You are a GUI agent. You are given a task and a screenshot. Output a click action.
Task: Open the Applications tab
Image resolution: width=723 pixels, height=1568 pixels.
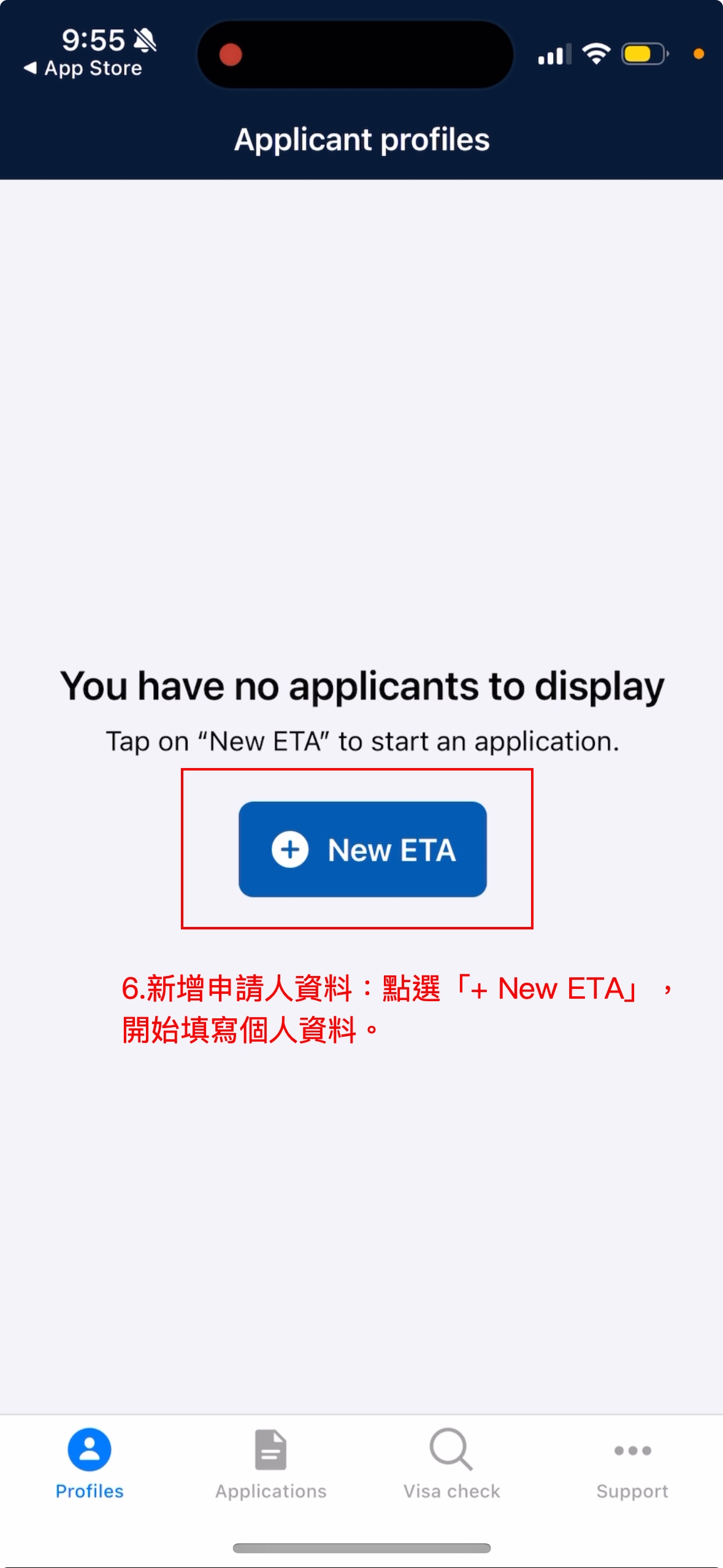tap(270, 1464)
